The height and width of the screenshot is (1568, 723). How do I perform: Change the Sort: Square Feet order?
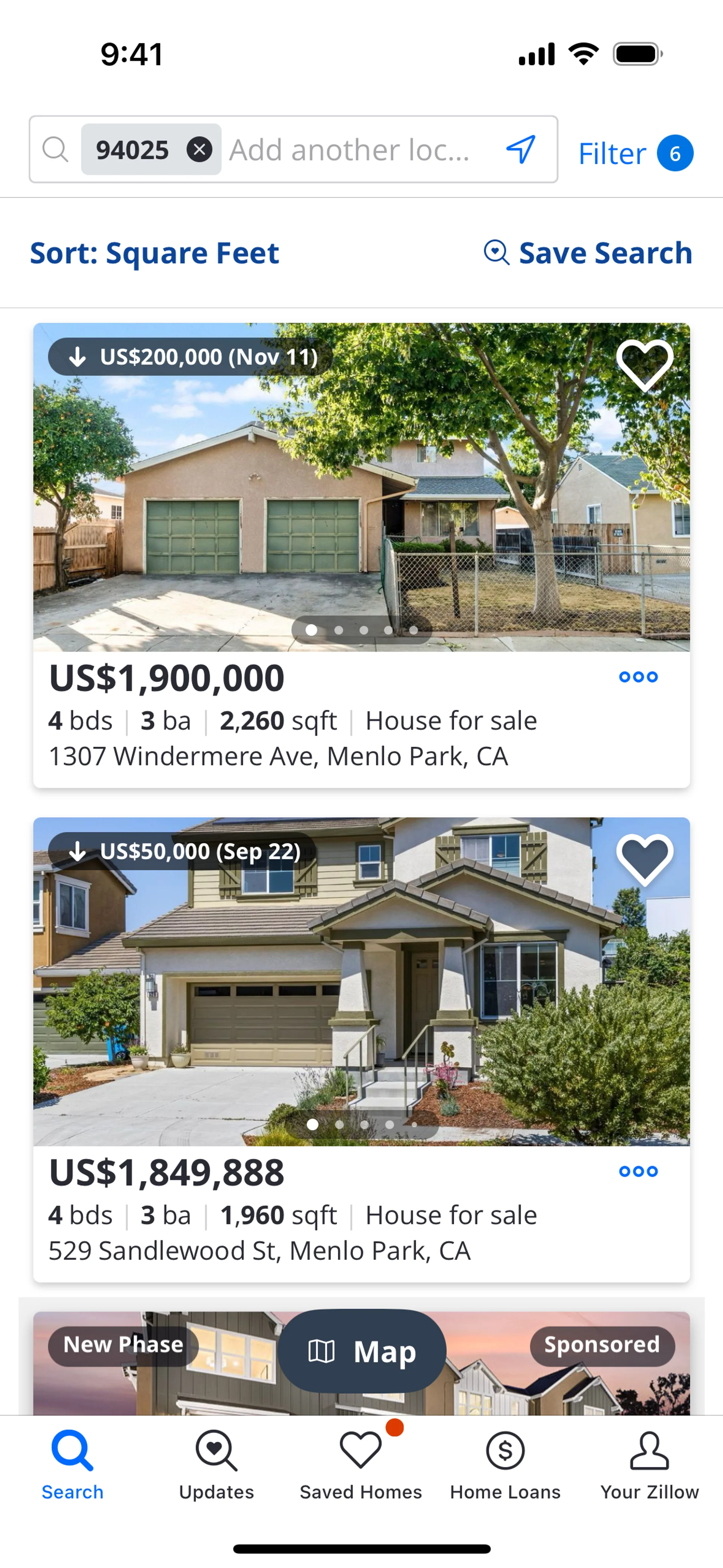pos(155,253)
